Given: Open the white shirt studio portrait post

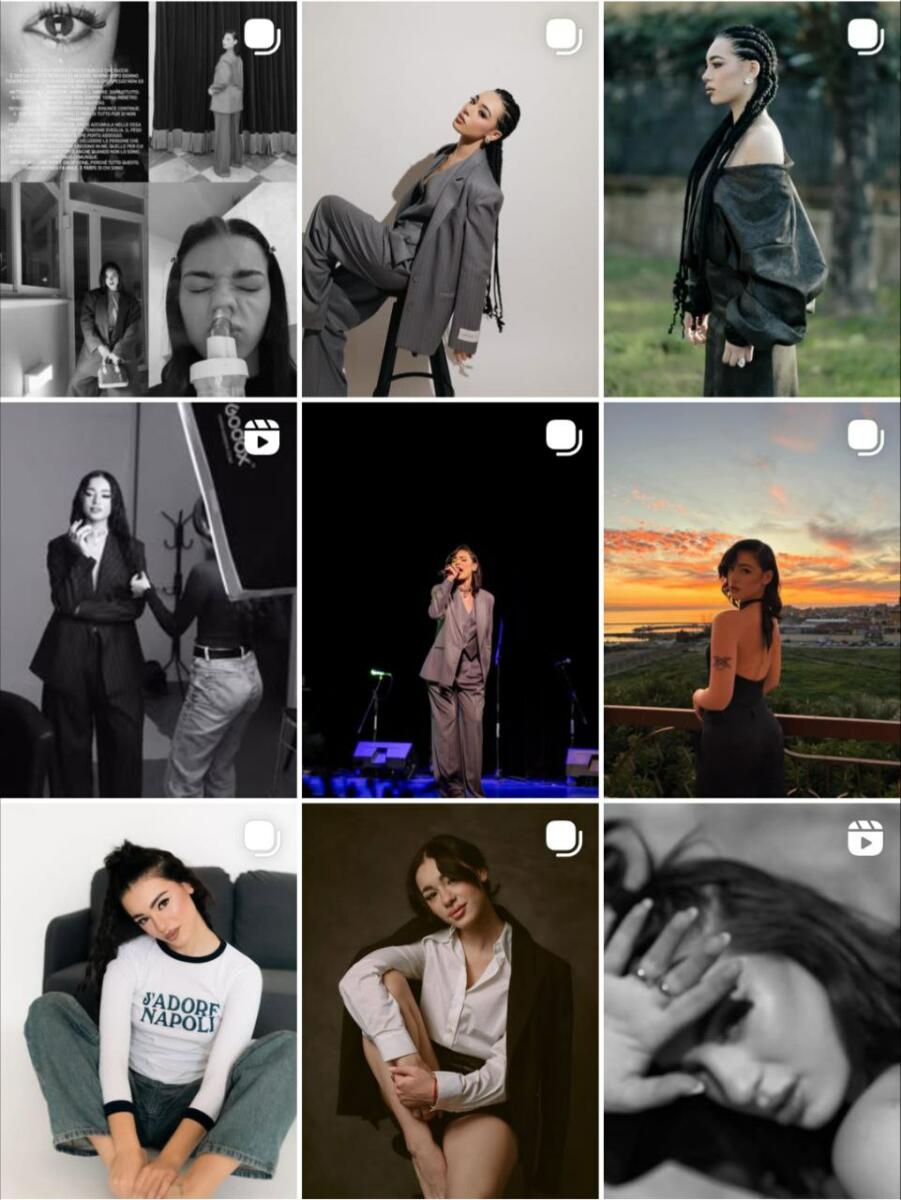Looking at the screenshot, I should (x=450, y=1000).
